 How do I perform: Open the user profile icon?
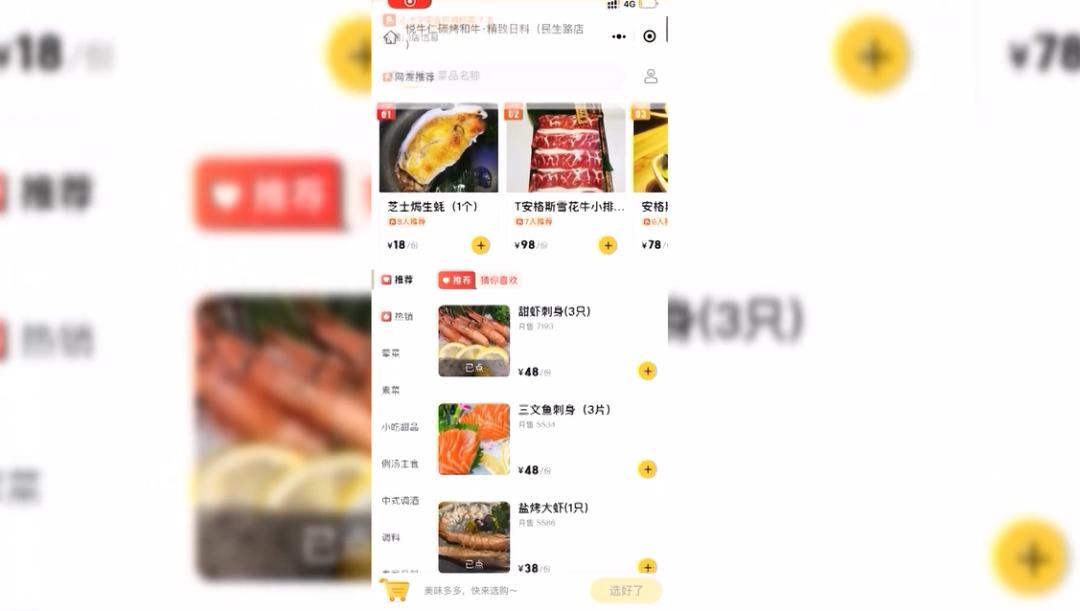[650, 76]
